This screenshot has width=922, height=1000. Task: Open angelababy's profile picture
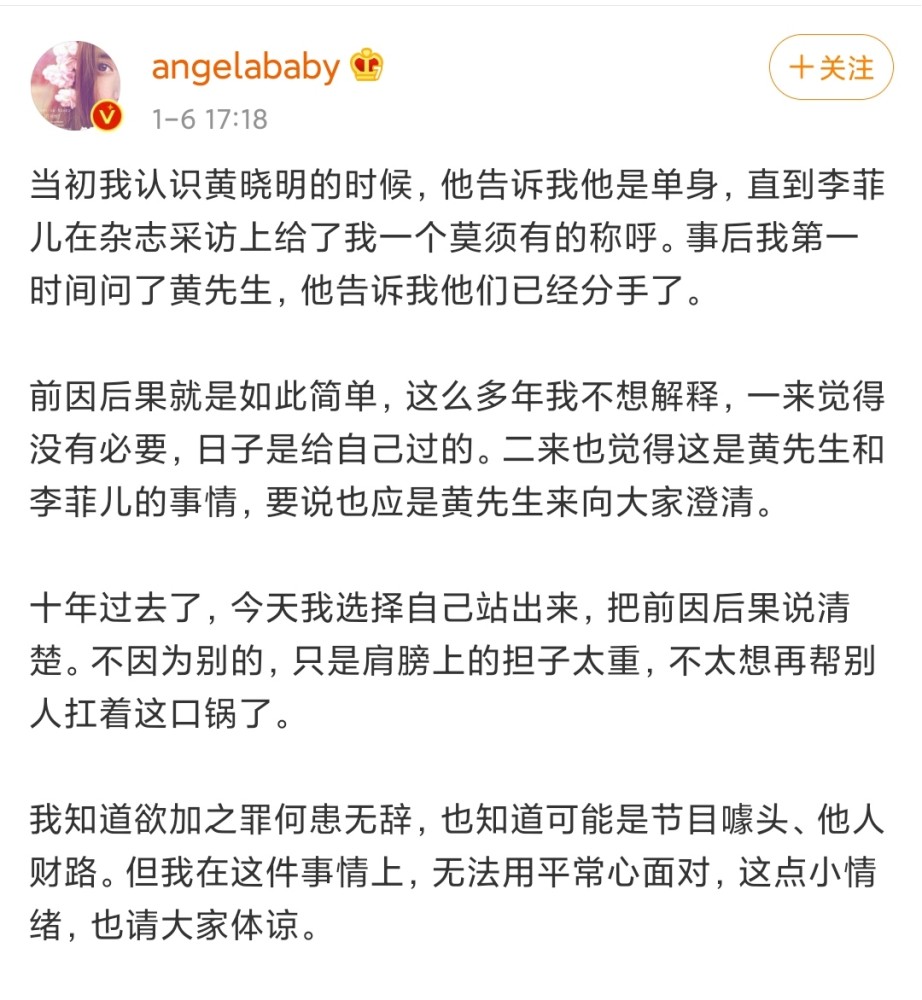pyautogui.click(x=77, y=87)
